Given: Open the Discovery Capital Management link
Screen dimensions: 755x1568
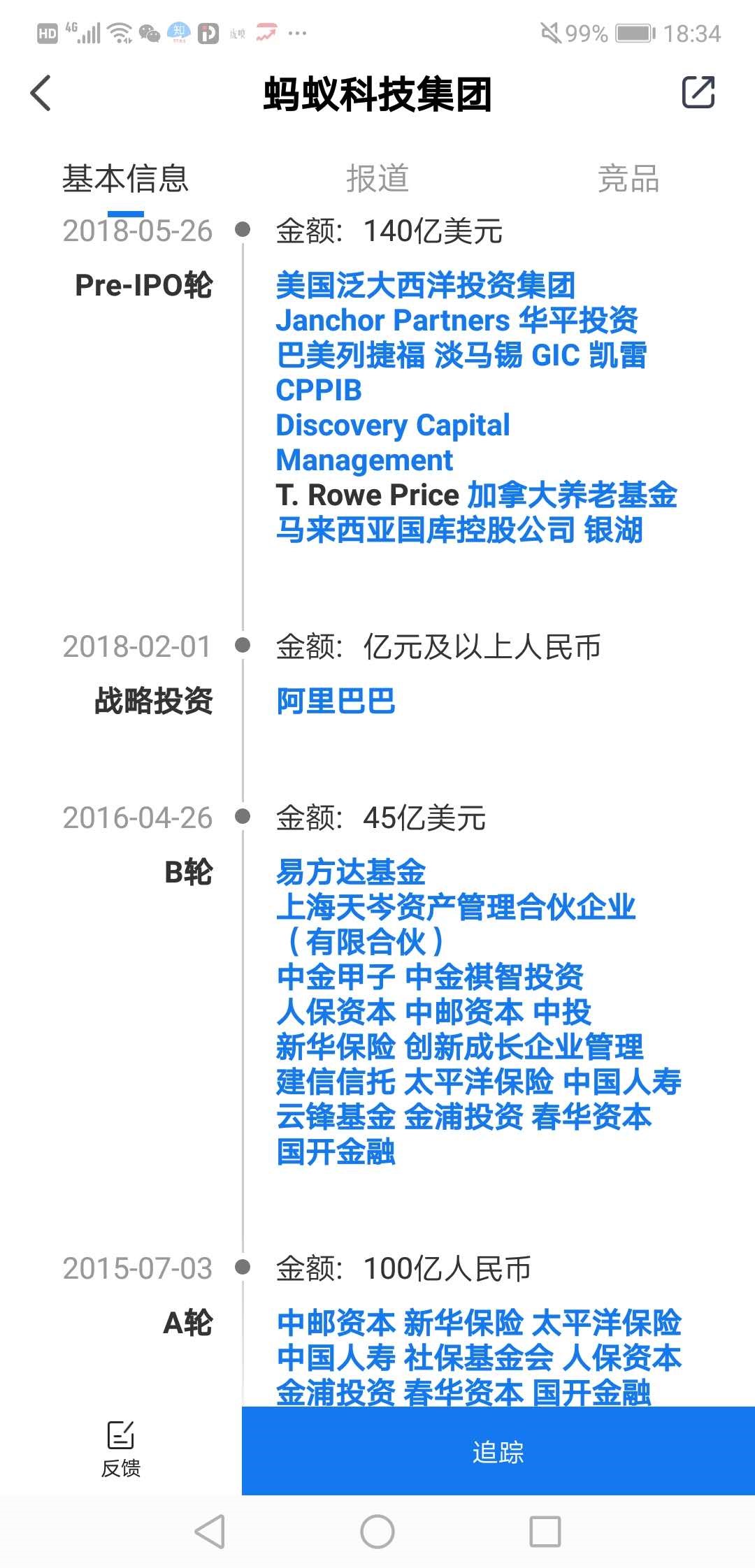Looking at the screenshot, I should (392, 442).
